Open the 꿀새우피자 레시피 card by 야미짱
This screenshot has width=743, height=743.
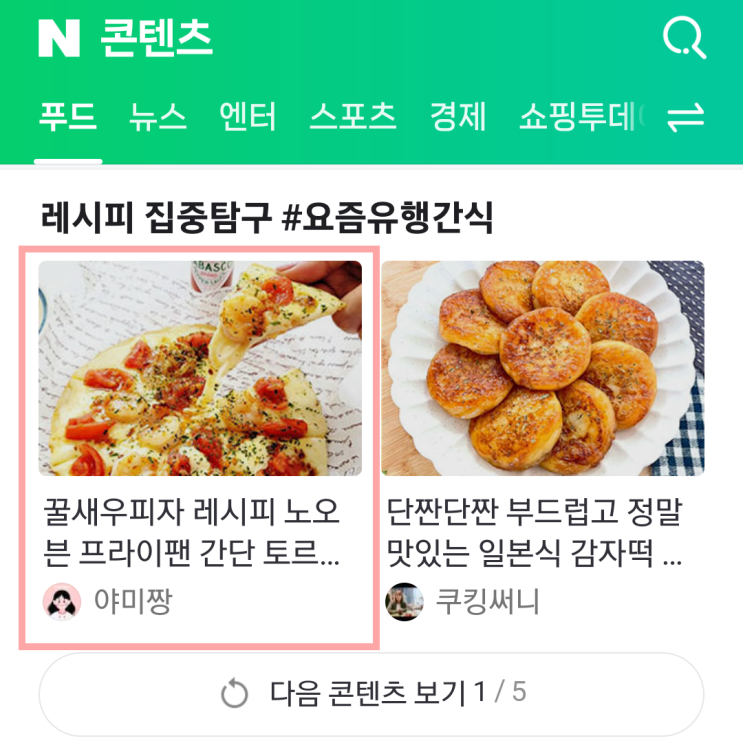[200, 440]
